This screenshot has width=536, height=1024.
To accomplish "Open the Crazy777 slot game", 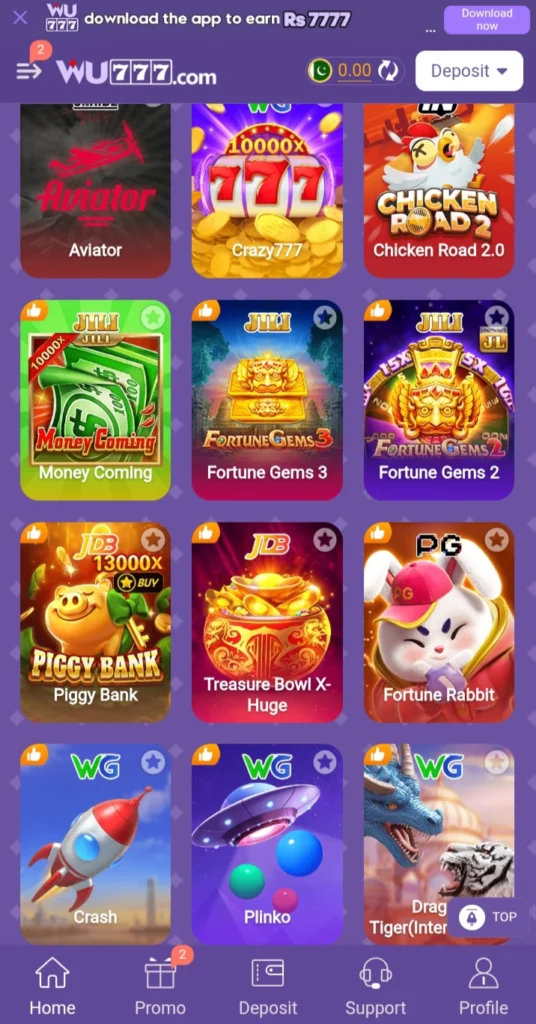I will coord(267,190).
